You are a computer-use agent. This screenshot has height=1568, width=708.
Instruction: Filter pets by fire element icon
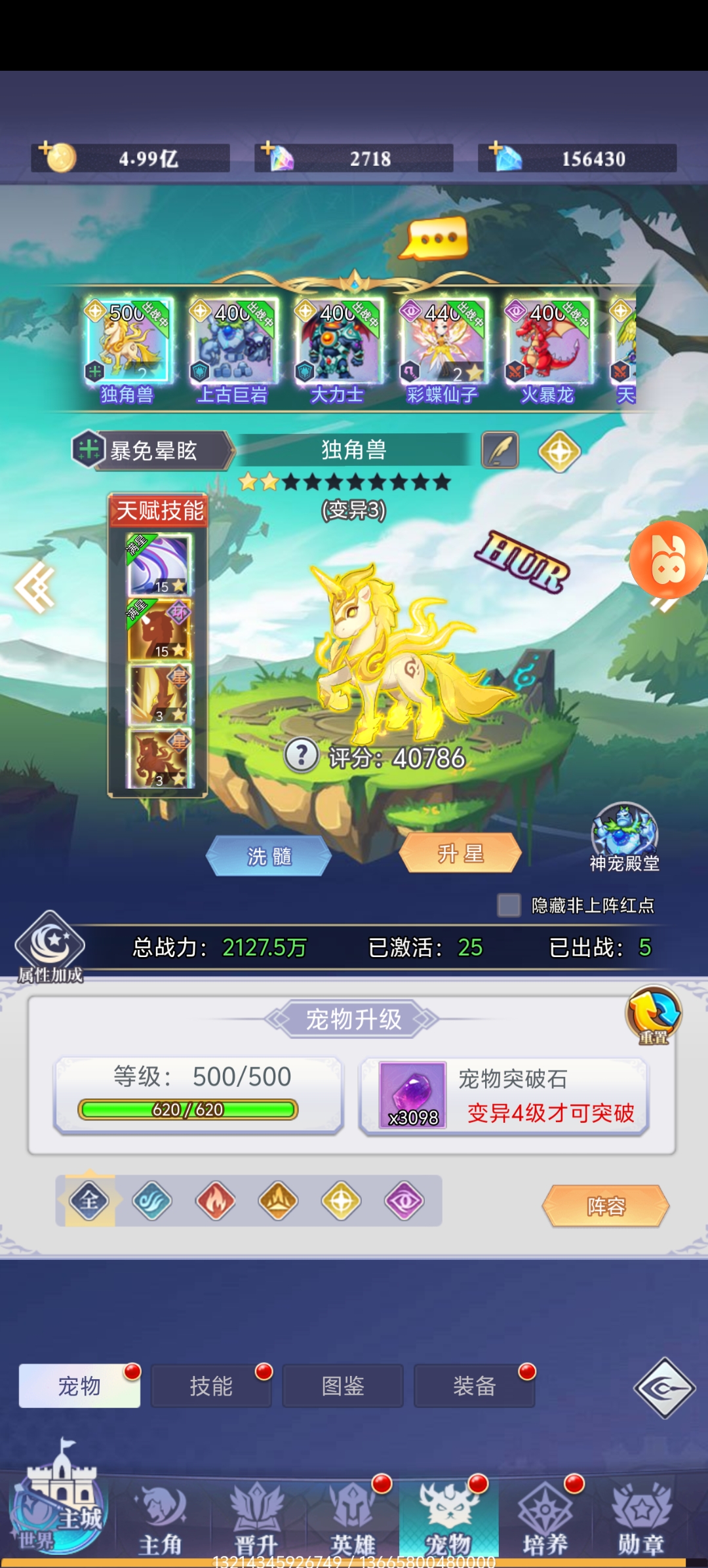point(215,1201)
